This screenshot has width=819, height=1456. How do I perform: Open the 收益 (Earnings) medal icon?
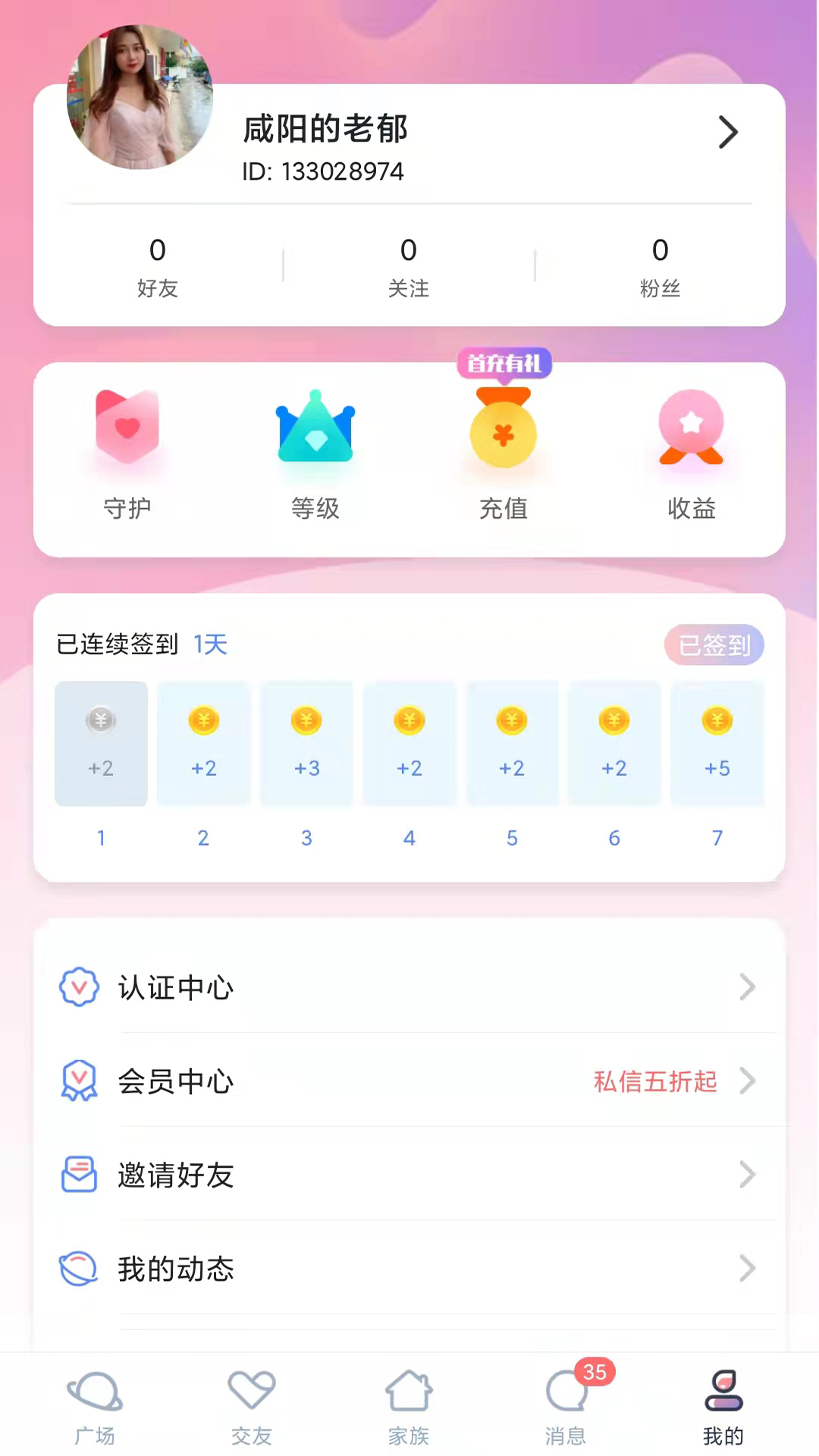691,432
